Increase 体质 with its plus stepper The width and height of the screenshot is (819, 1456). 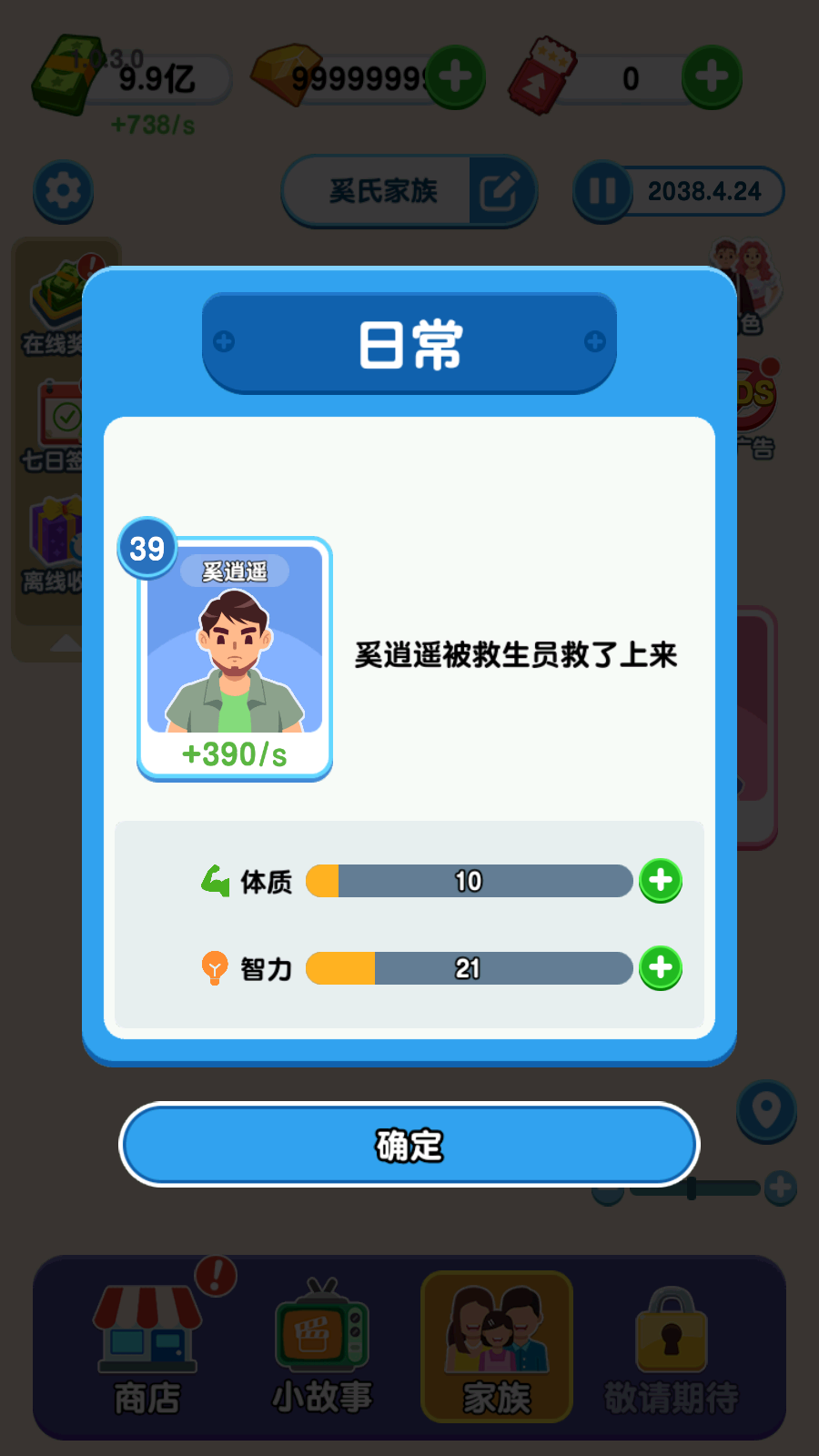click(660, 881)
